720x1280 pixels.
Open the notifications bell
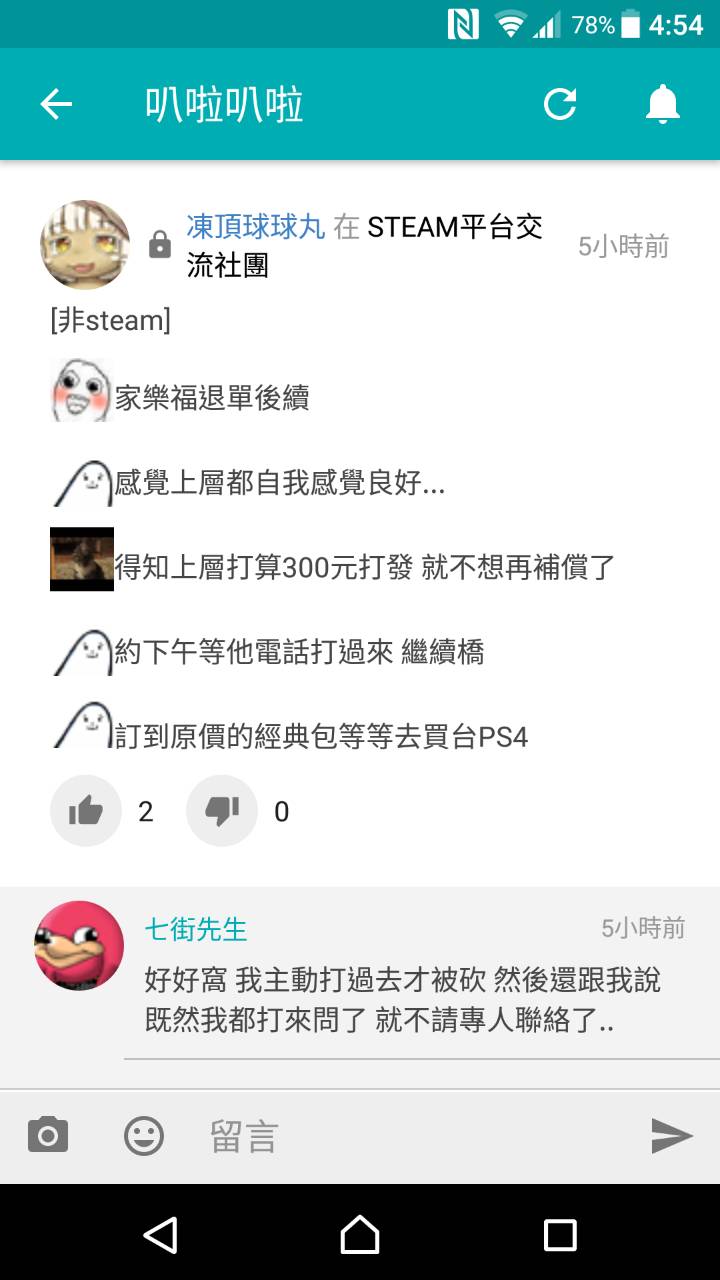coord(662,104)
